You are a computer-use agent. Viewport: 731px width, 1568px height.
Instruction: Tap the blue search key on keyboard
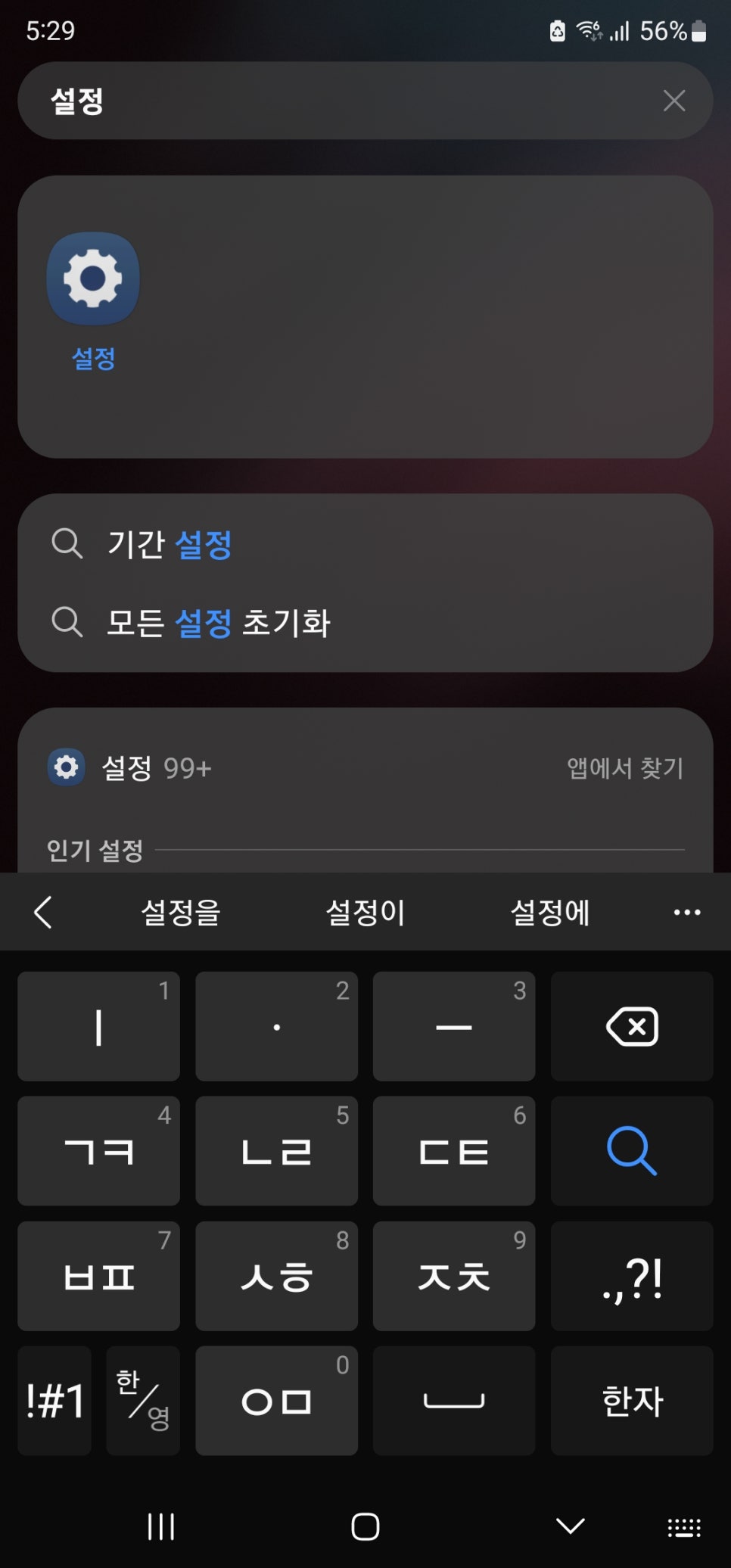pyautogui.click(x=632, y=1151)
